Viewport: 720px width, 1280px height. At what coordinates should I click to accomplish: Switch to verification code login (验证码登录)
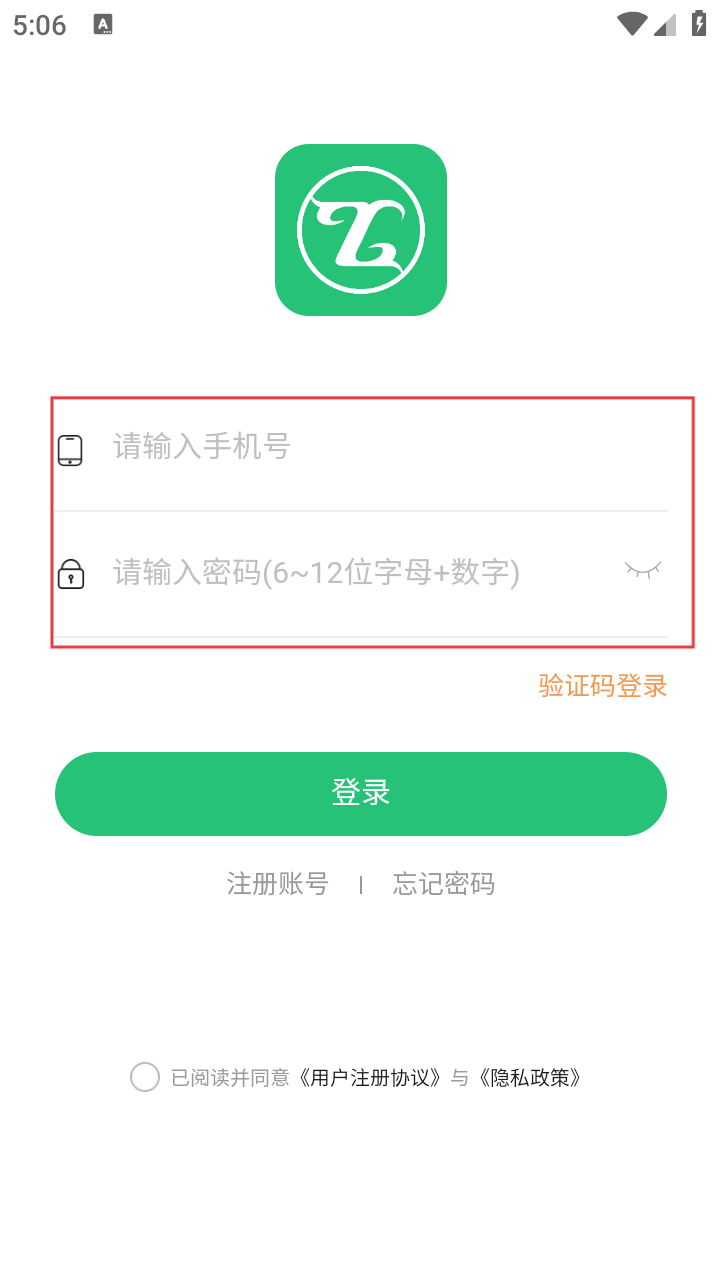point(603,686)
